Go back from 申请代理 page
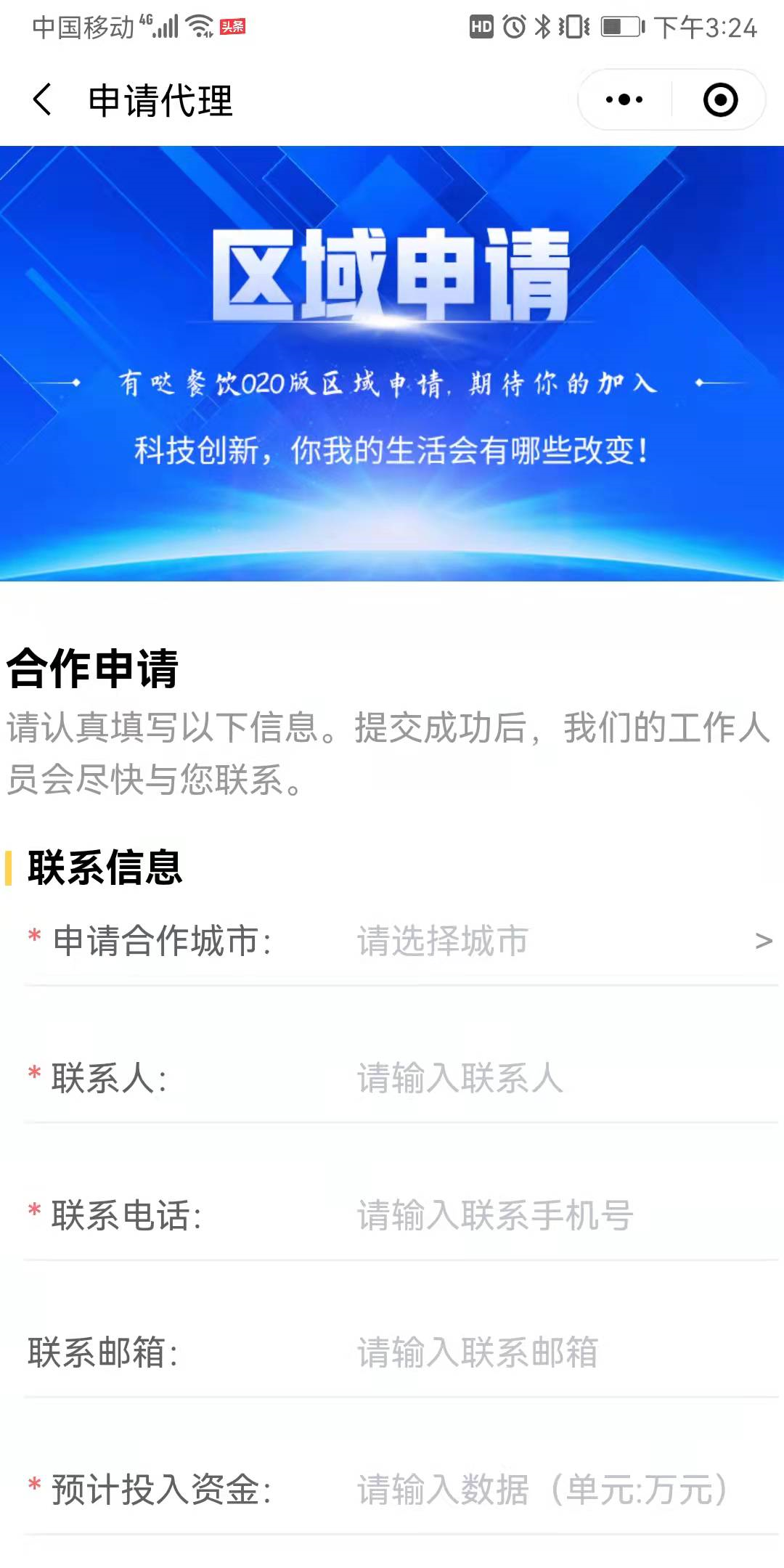This screenshot has height=1568, width=784. tap(42, 99)
